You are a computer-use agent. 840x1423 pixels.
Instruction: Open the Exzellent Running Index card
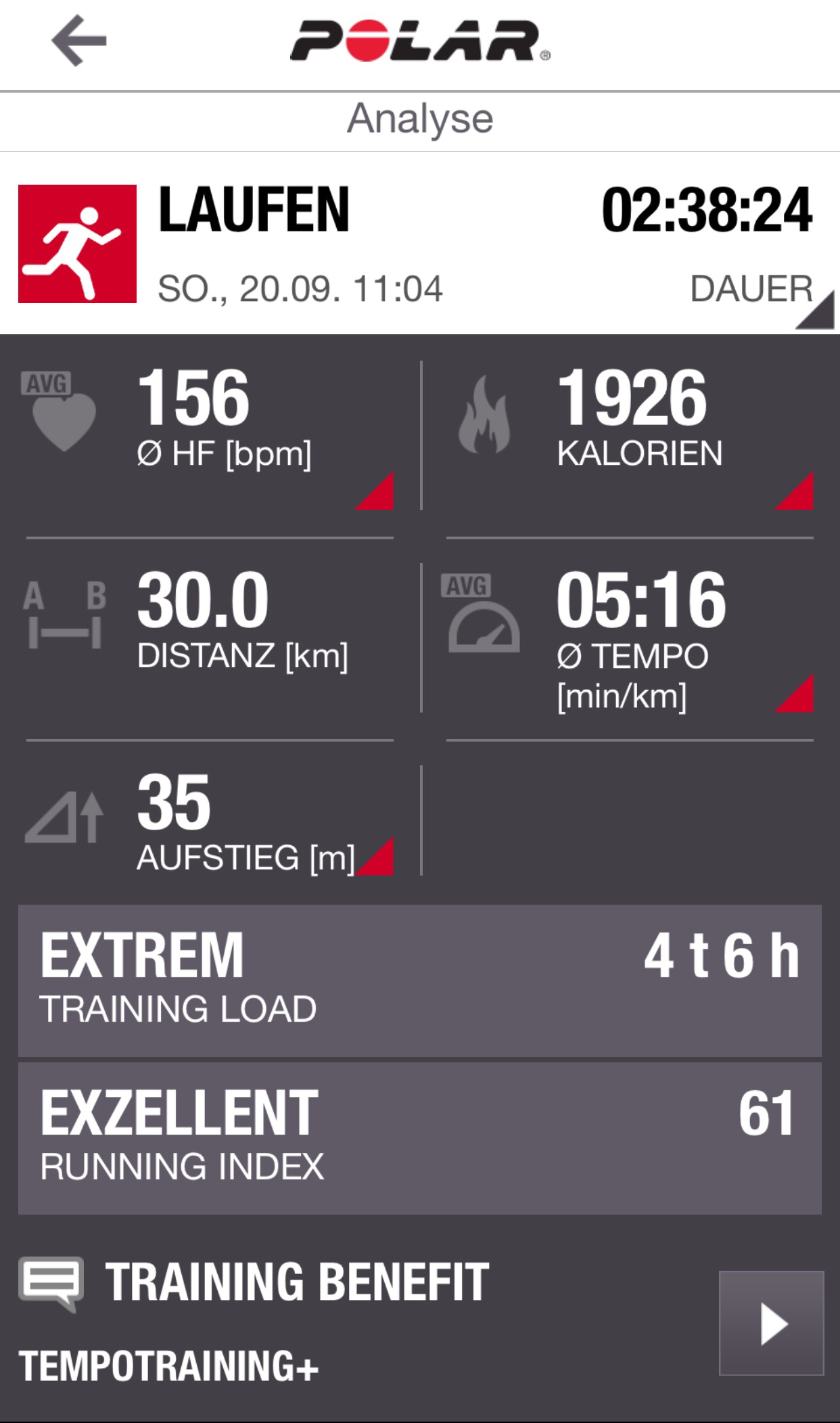coord(419,1138)
